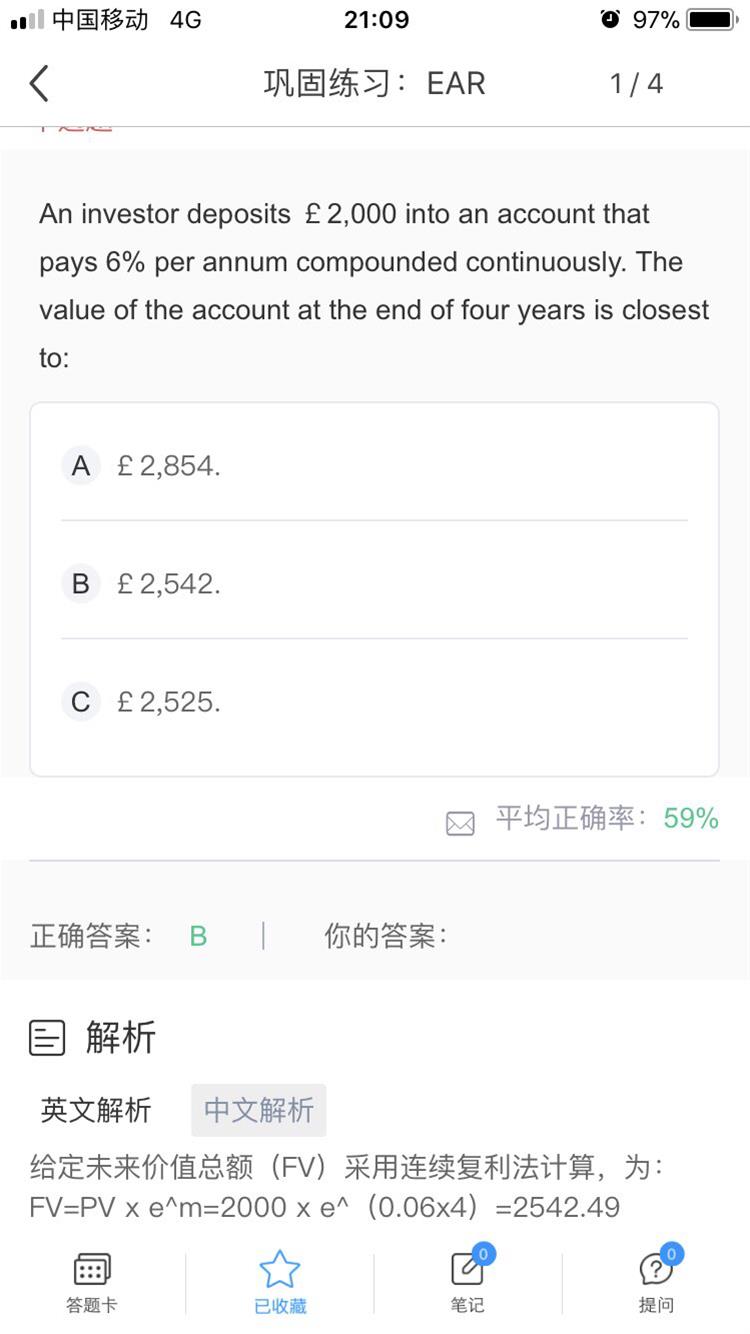Open the 答题卡 answer sheet
This screenshot has height=1334, width=750.
(x=92, y=1282)
